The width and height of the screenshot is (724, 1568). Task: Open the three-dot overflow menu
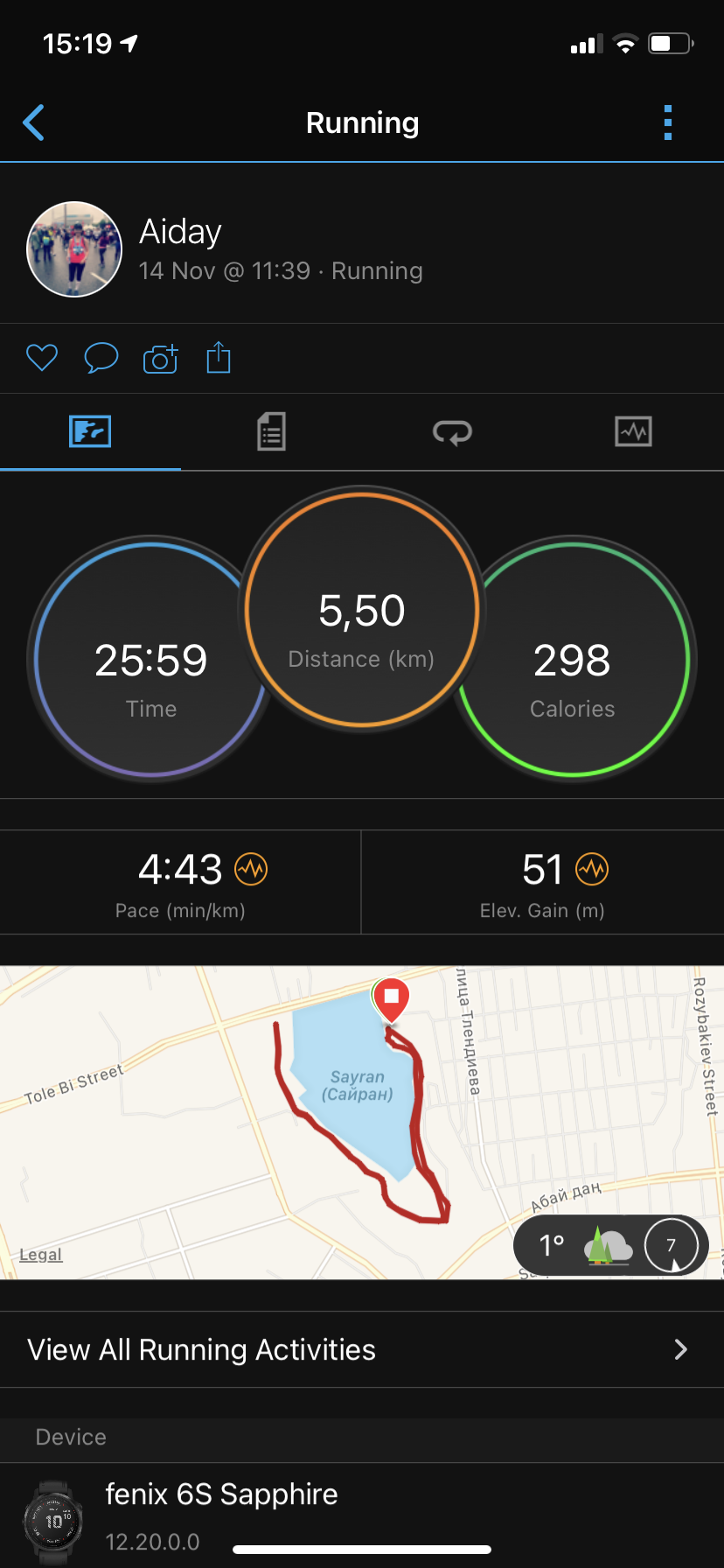pos(668,122)
